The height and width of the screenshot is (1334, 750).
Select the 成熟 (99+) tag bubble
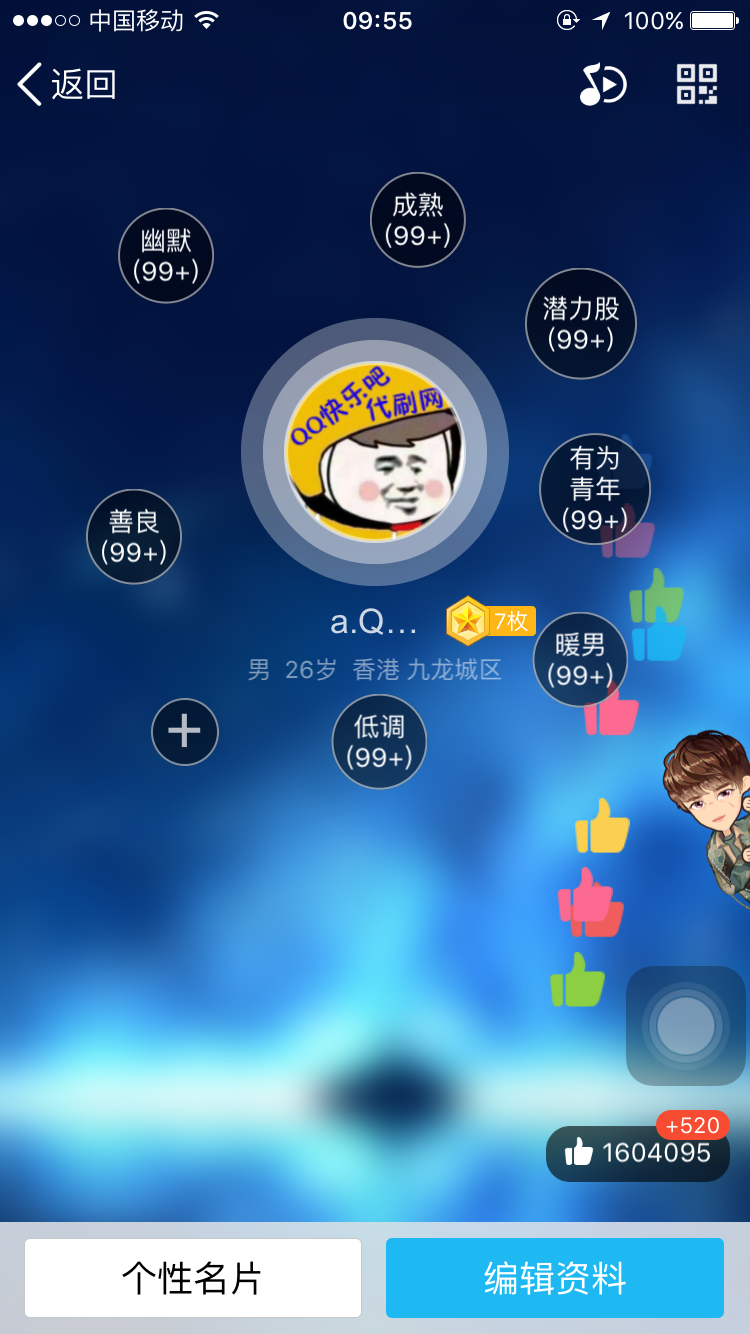417,219
